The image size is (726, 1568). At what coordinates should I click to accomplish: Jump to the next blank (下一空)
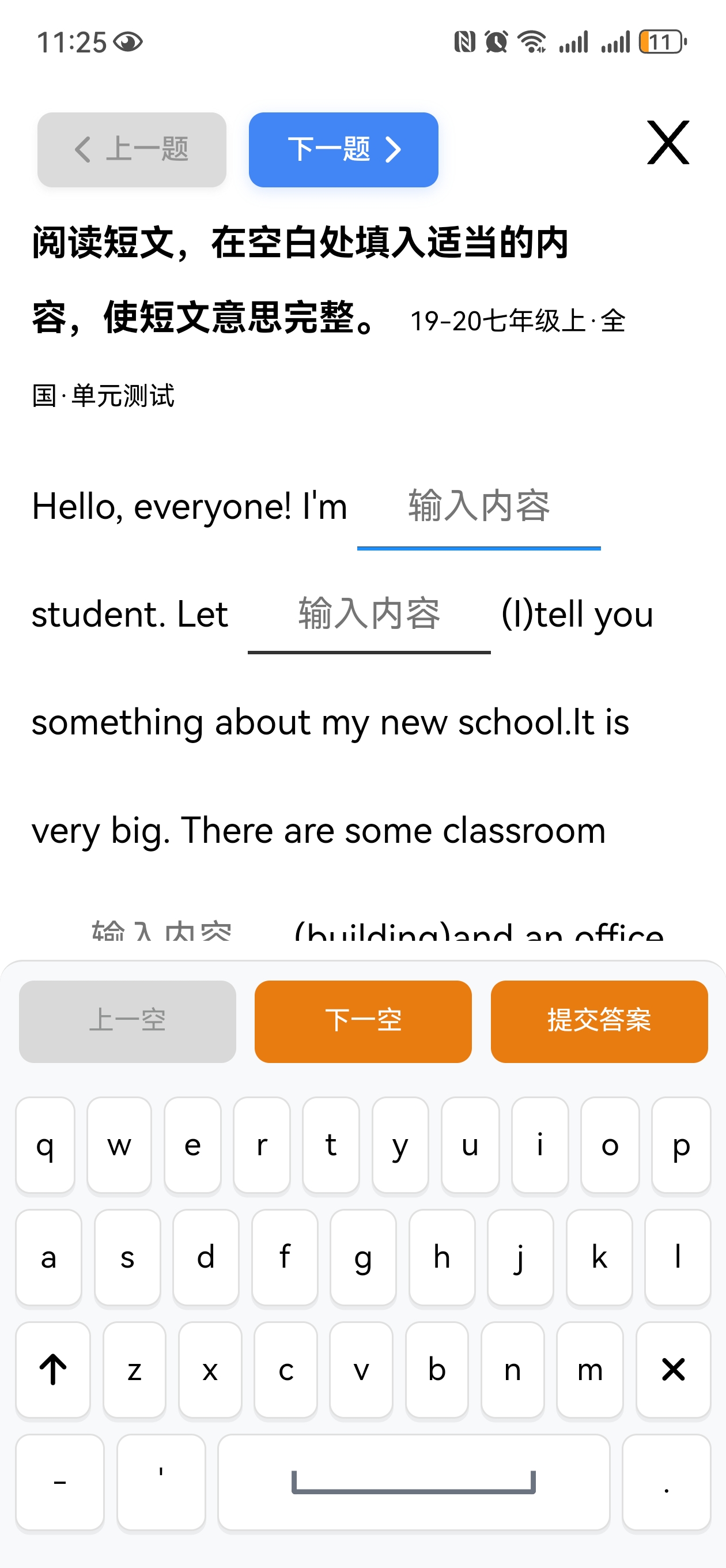click(x=362, y=1021)
